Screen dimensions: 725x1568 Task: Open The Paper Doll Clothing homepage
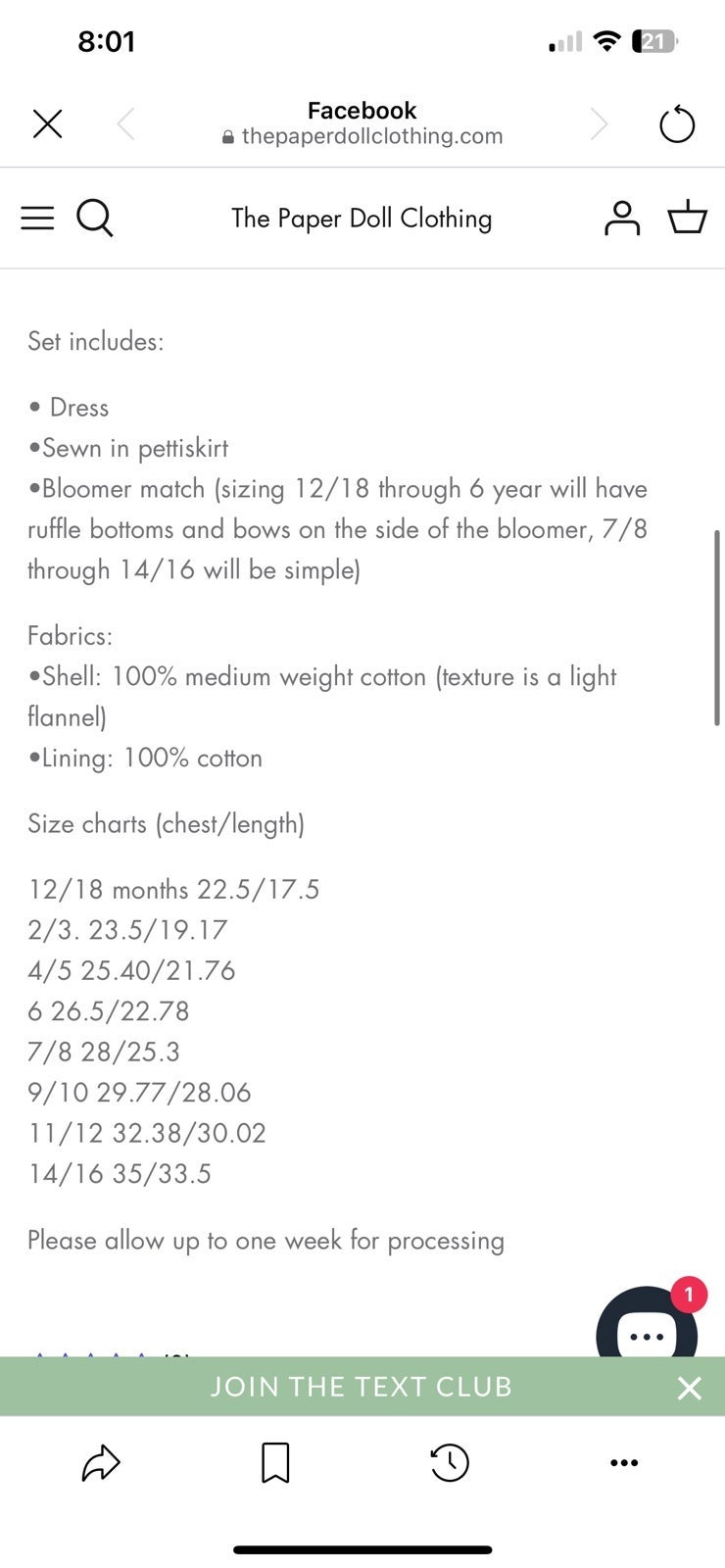362,219
